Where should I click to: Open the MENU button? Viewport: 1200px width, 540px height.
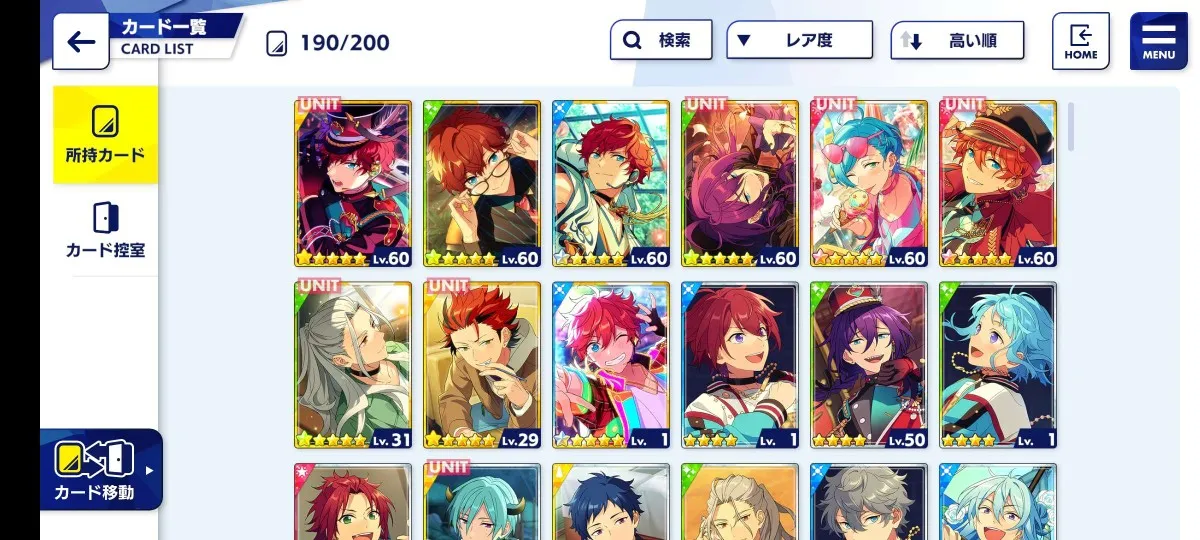(1158, 41)
